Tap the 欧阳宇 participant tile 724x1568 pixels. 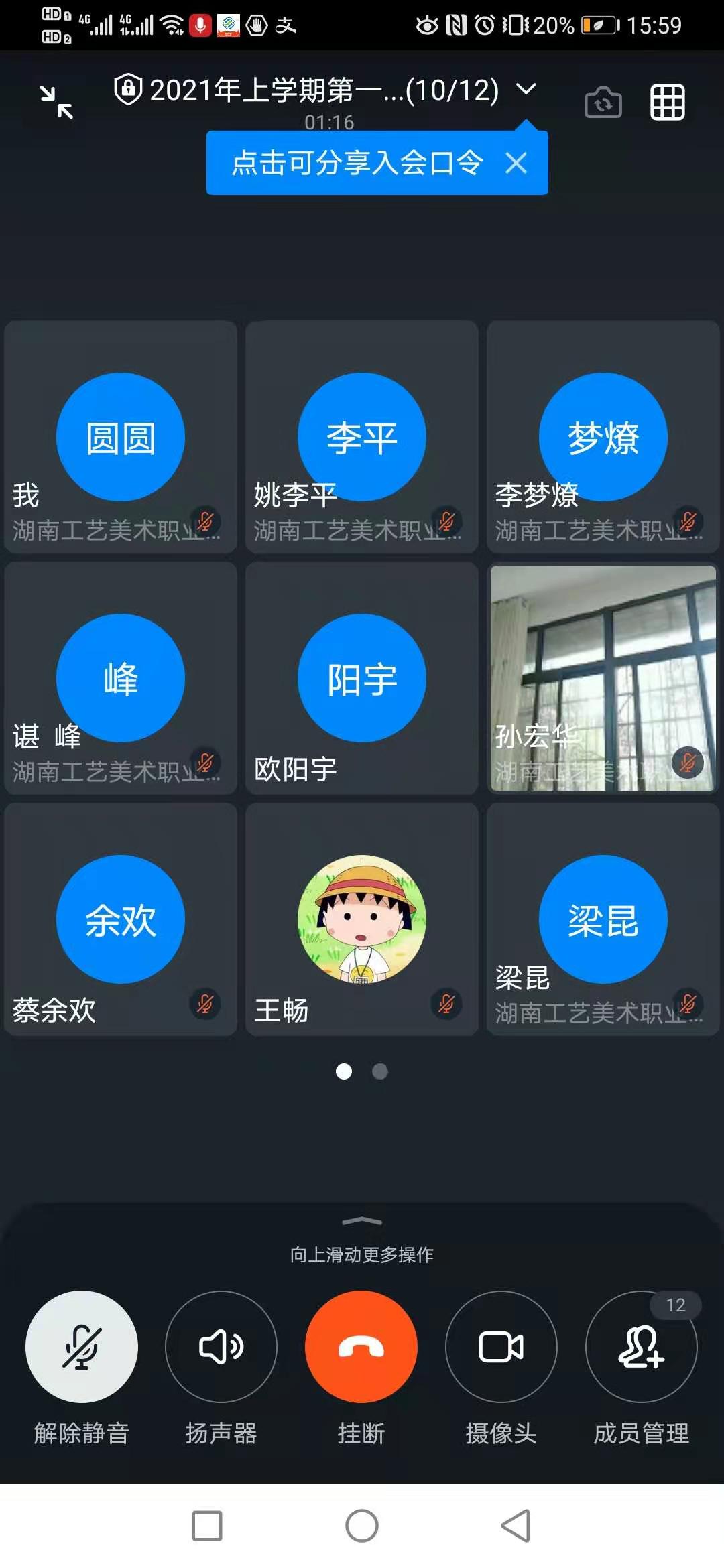coord(361,678)
